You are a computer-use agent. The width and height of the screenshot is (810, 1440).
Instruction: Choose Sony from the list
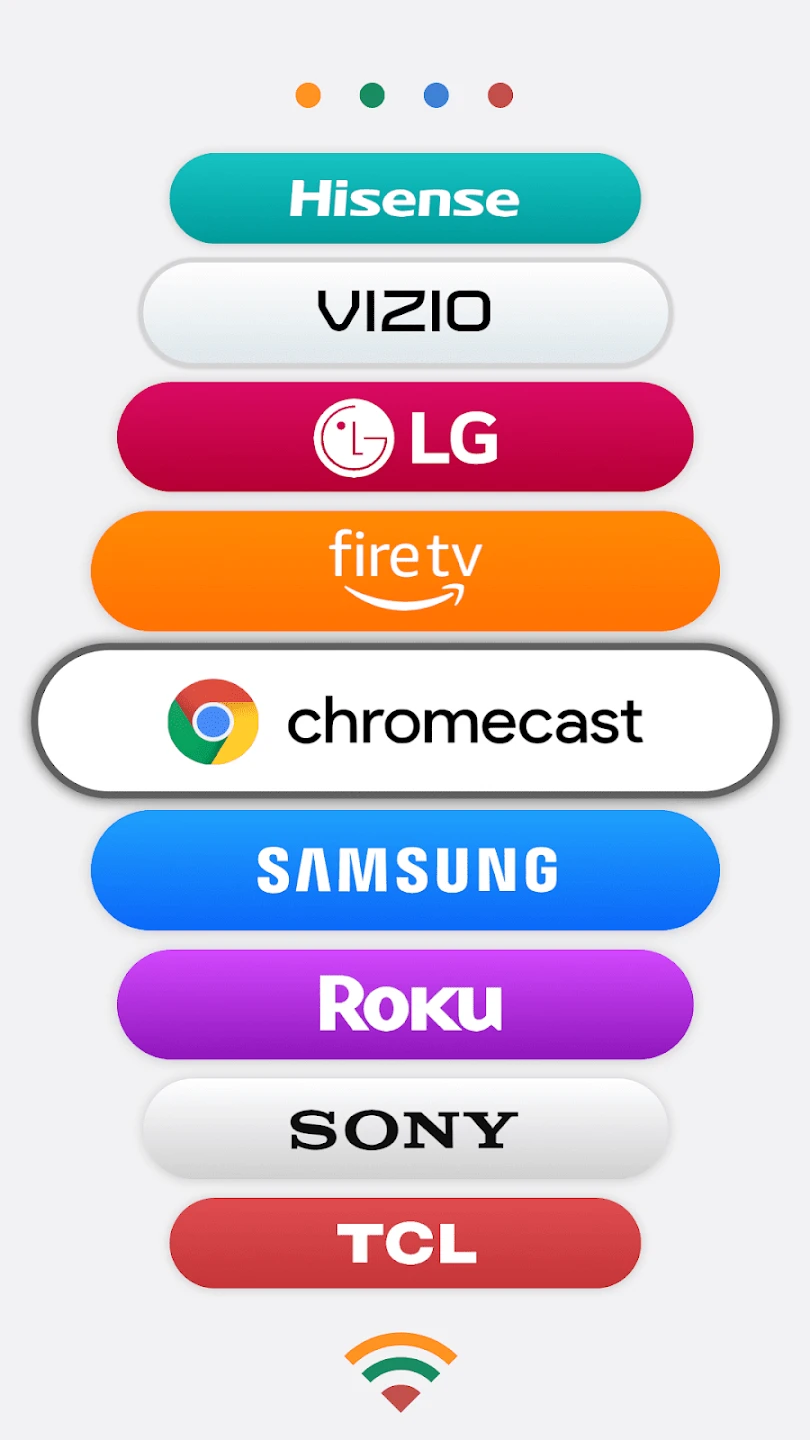(405, 1128)
